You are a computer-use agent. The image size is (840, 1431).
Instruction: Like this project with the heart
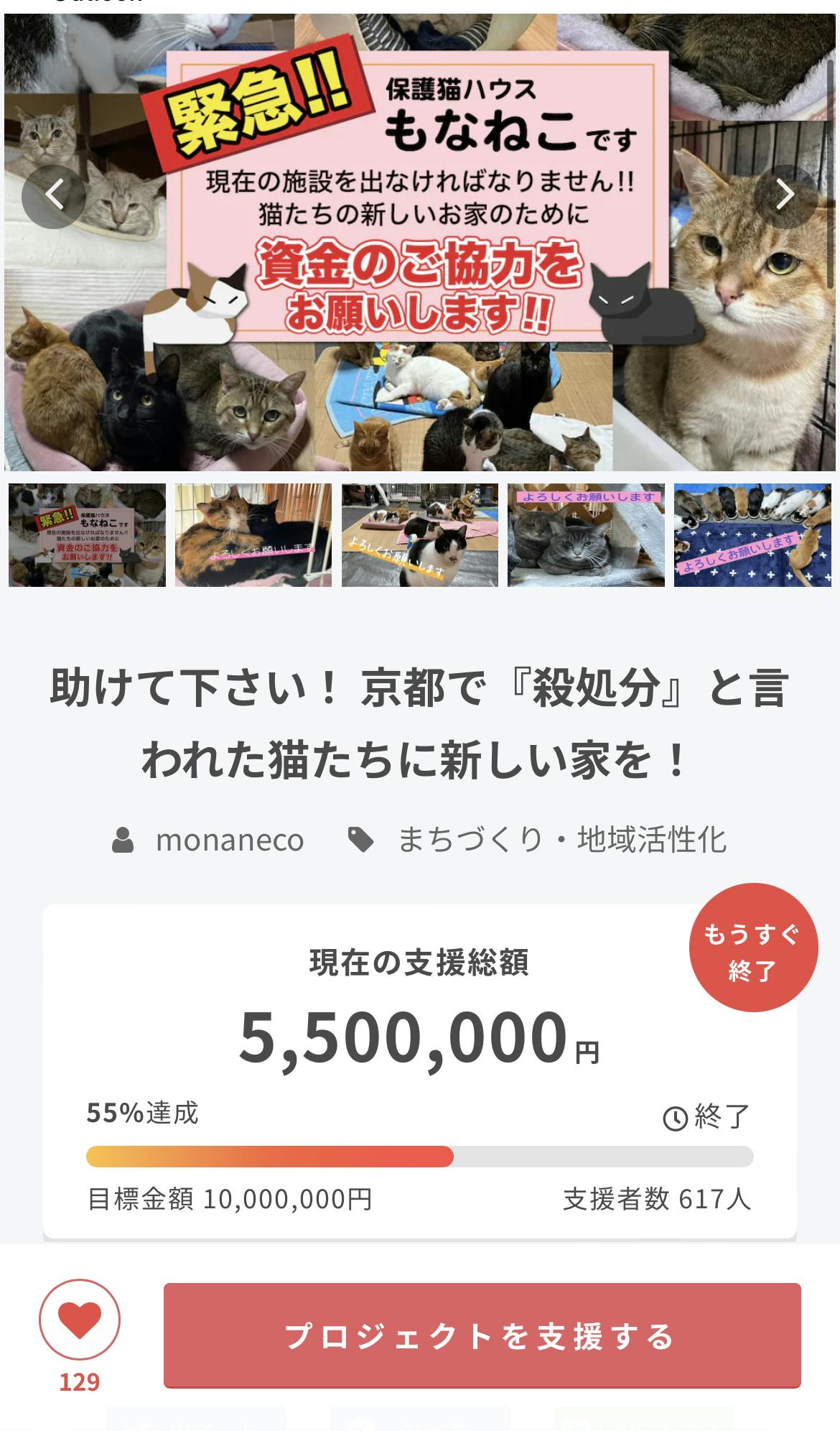pos(79,1320)
